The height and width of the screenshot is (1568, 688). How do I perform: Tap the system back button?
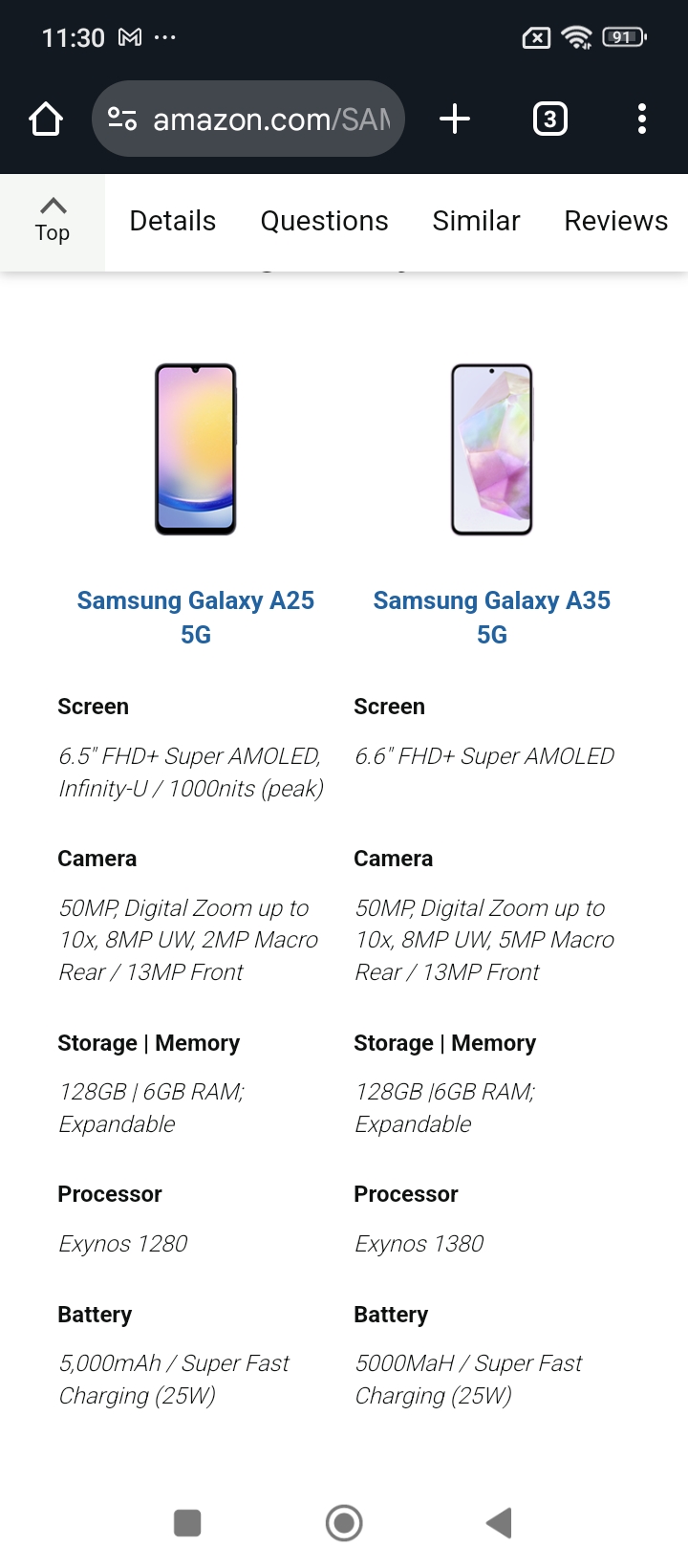click(499, 1522)
